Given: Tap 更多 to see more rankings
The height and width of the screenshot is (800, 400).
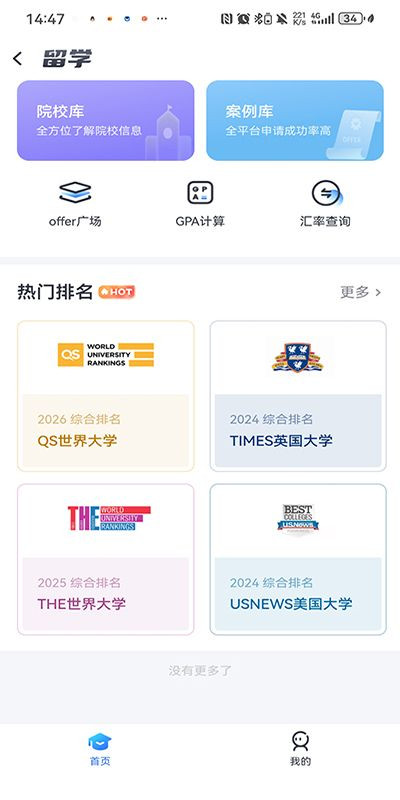Looking at the screenshot, I should (x=361, y=292).
